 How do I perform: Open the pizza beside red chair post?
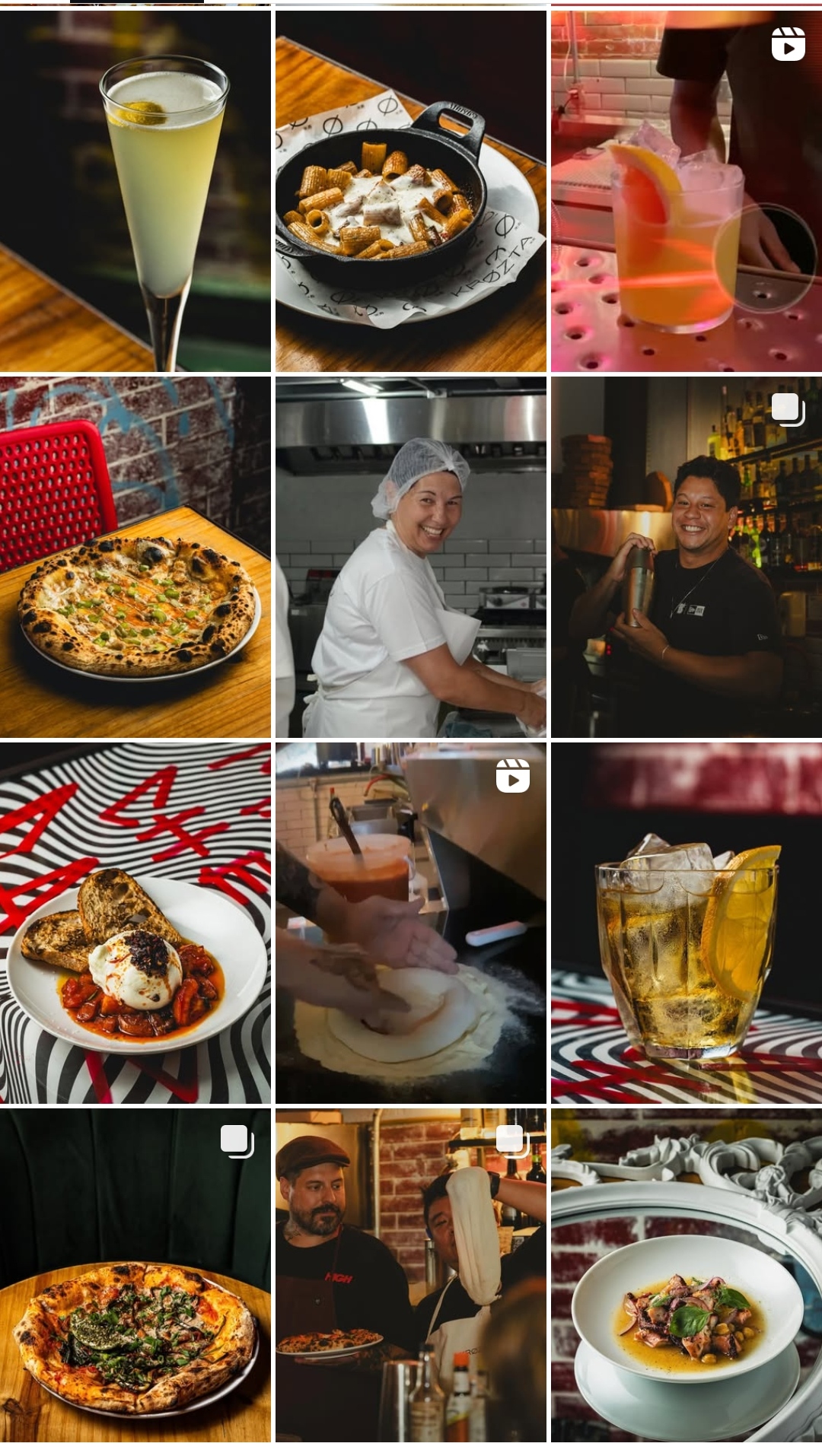tap(135, 557)
